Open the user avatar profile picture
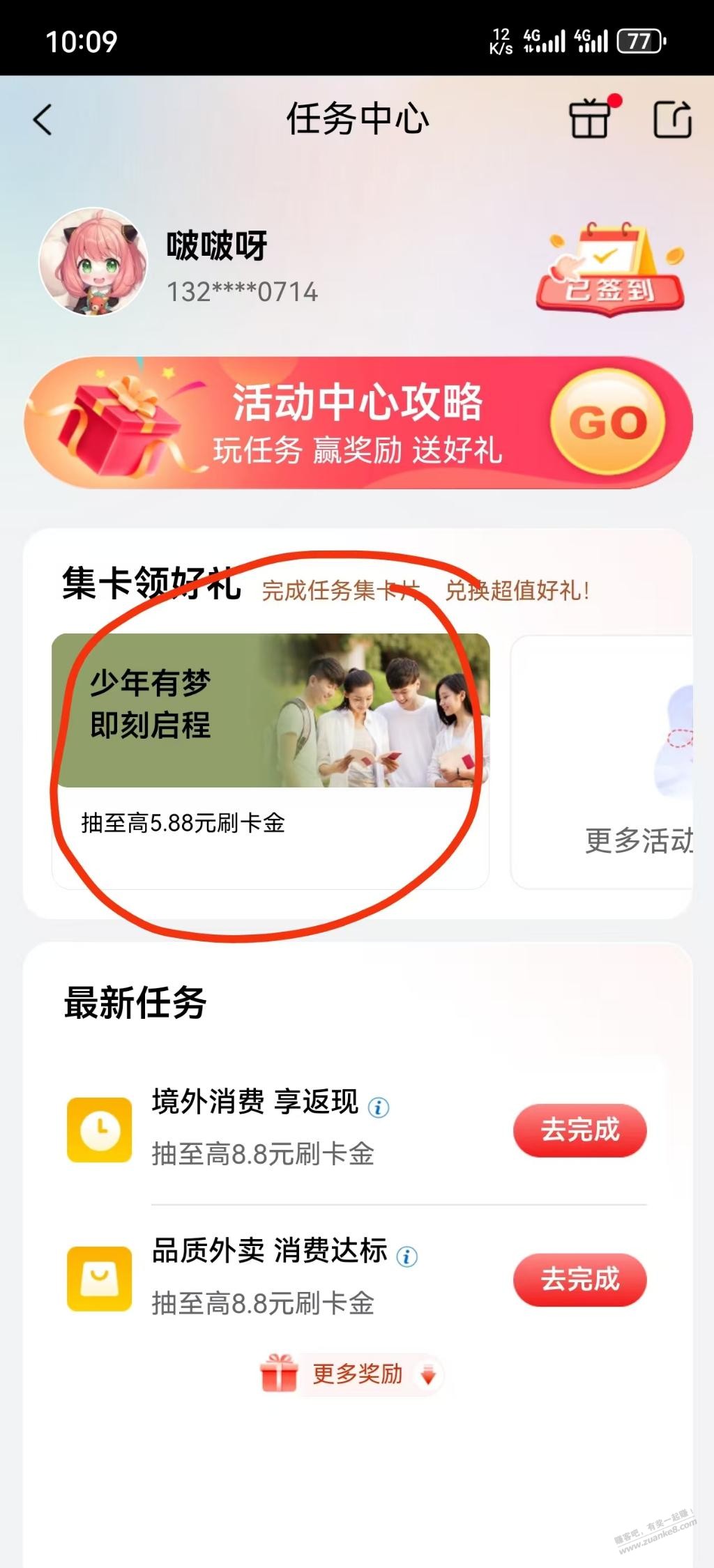Image resolution: width=714 pixels, height=1568 pixels. click(x=93, y=262)
